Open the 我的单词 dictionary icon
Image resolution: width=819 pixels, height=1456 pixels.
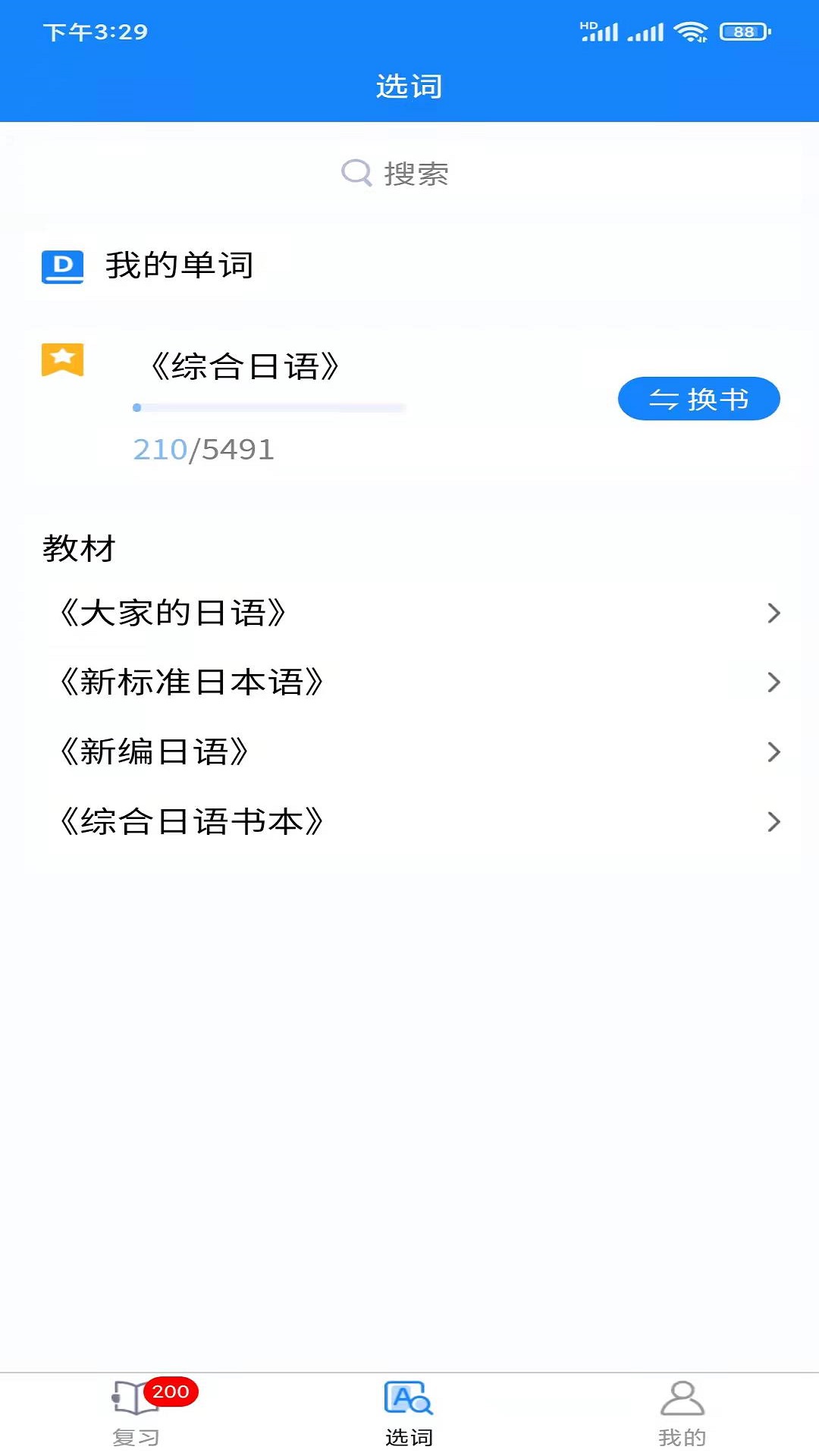[64, 267]
